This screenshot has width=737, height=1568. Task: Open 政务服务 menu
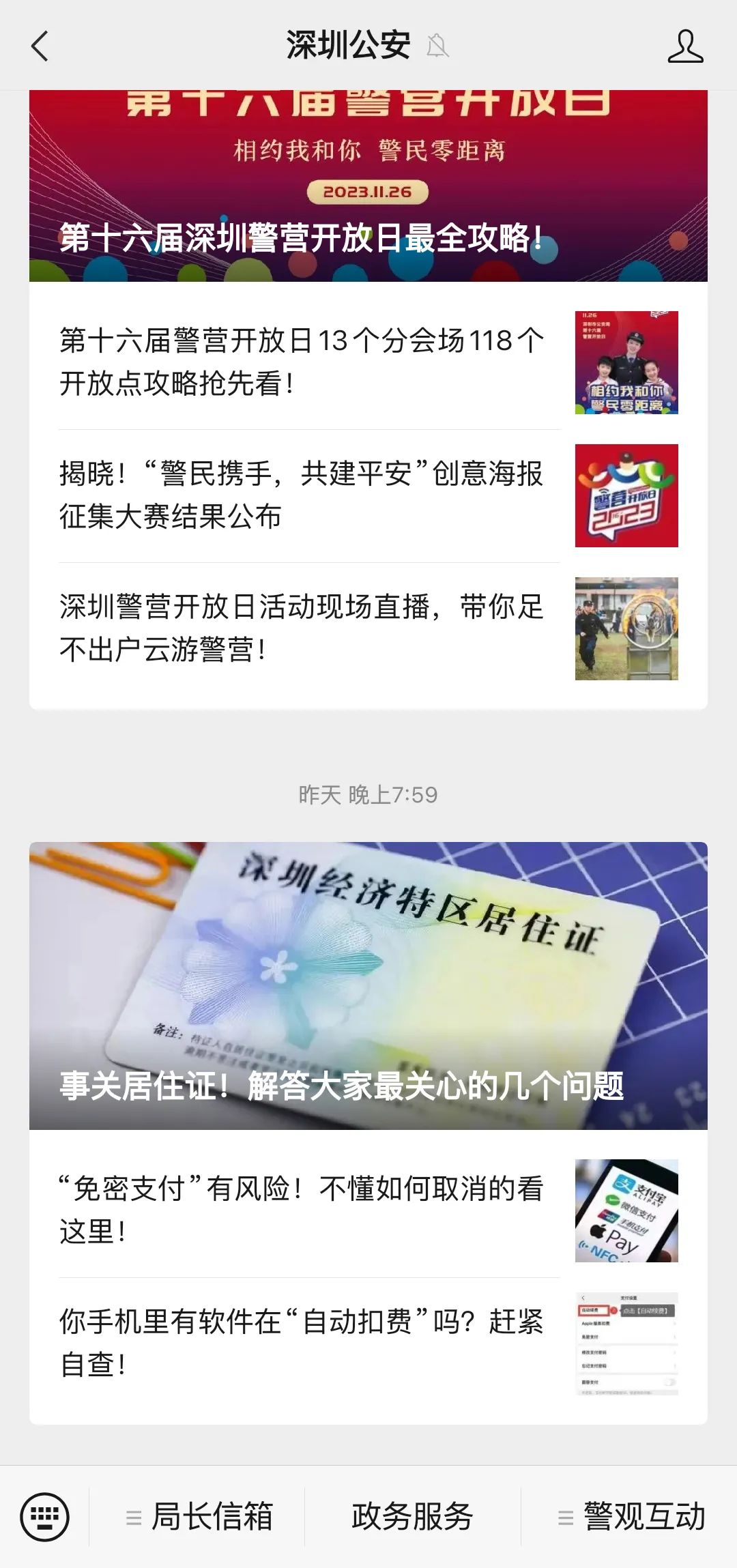[412, 1517]
